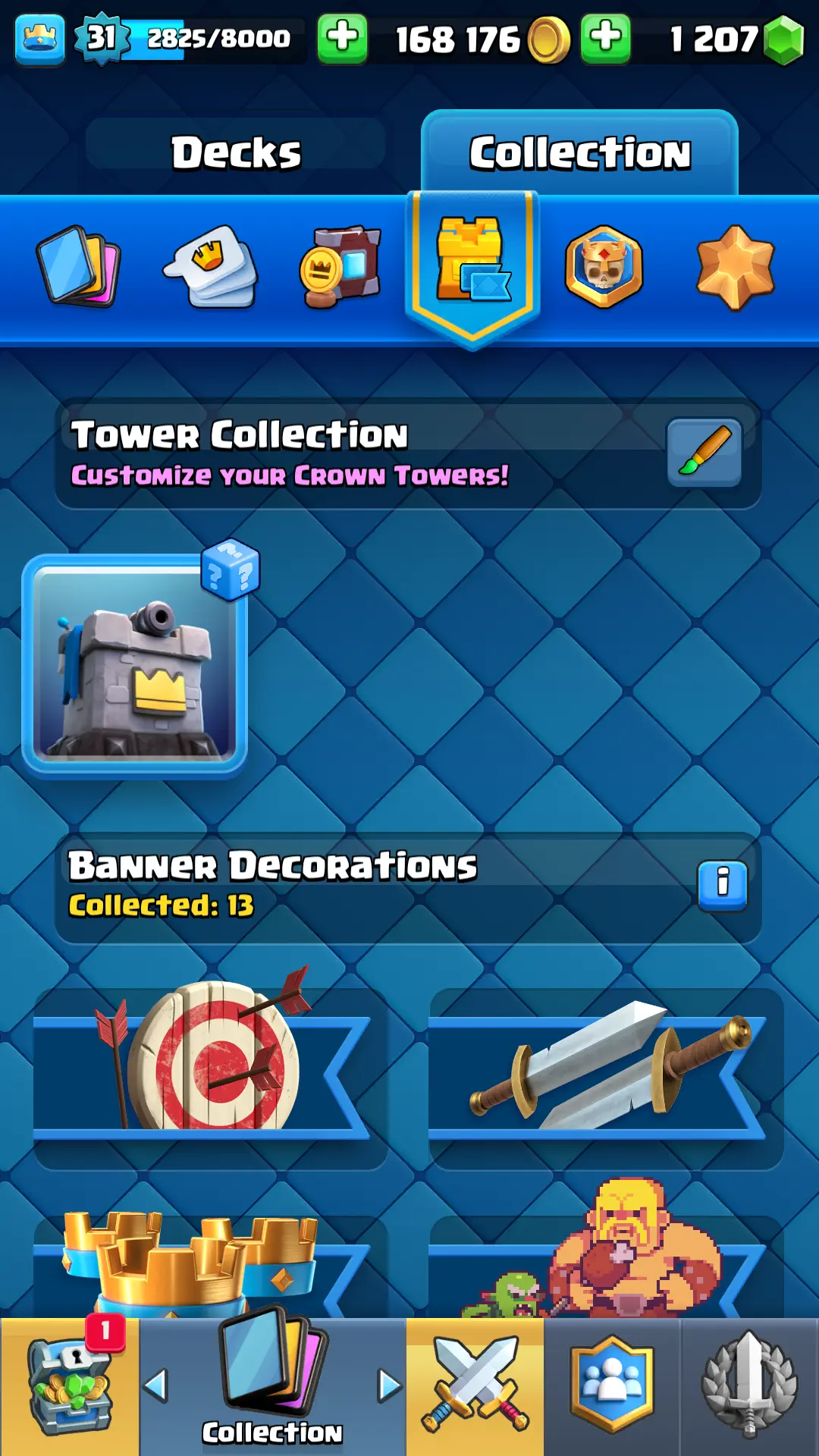
Task: Open the skull badge collection icon
Action: (x=604, y=267)
